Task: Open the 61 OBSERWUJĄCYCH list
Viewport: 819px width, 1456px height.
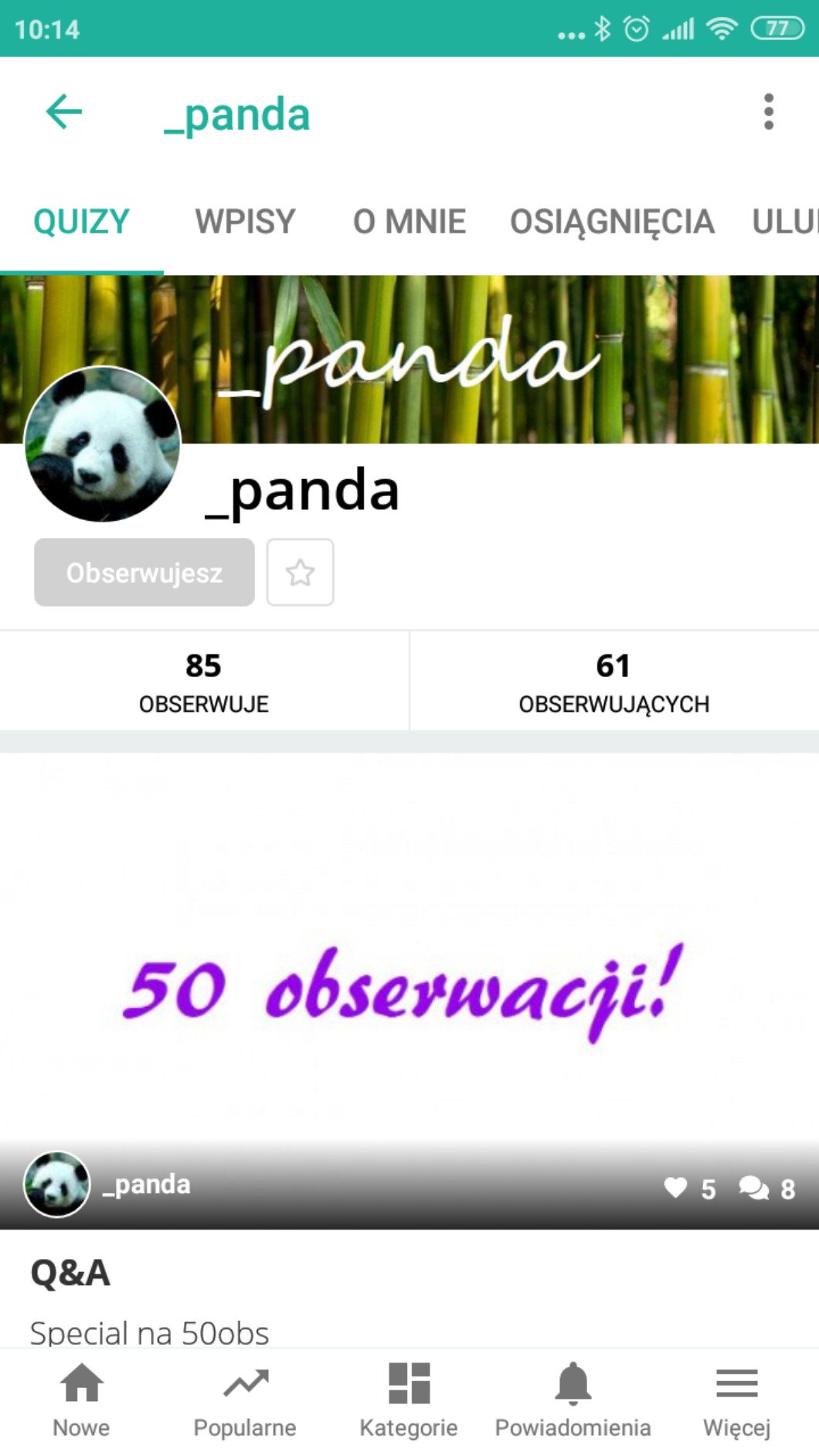Action: pyautogui.click(x=613, y=681)
